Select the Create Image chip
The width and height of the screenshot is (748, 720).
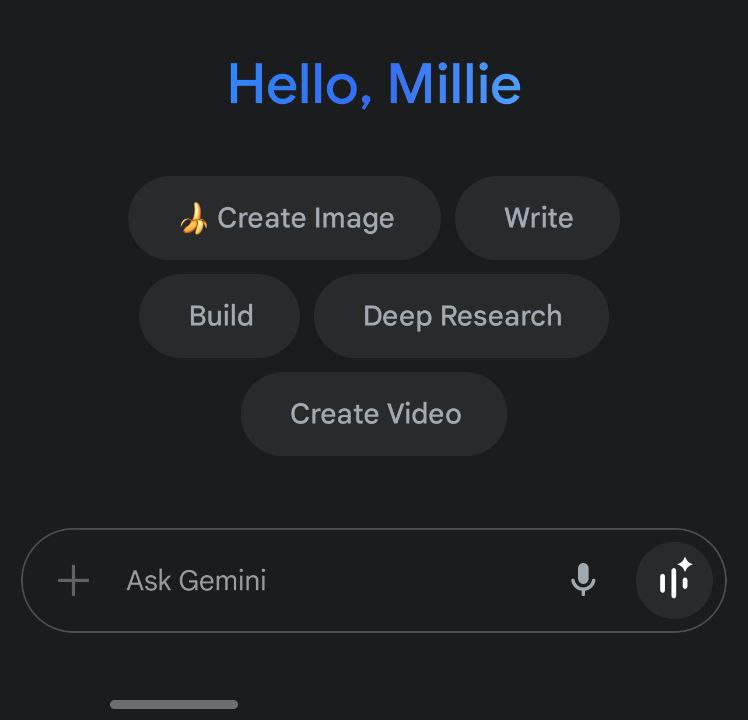click(x=285, y=218)
